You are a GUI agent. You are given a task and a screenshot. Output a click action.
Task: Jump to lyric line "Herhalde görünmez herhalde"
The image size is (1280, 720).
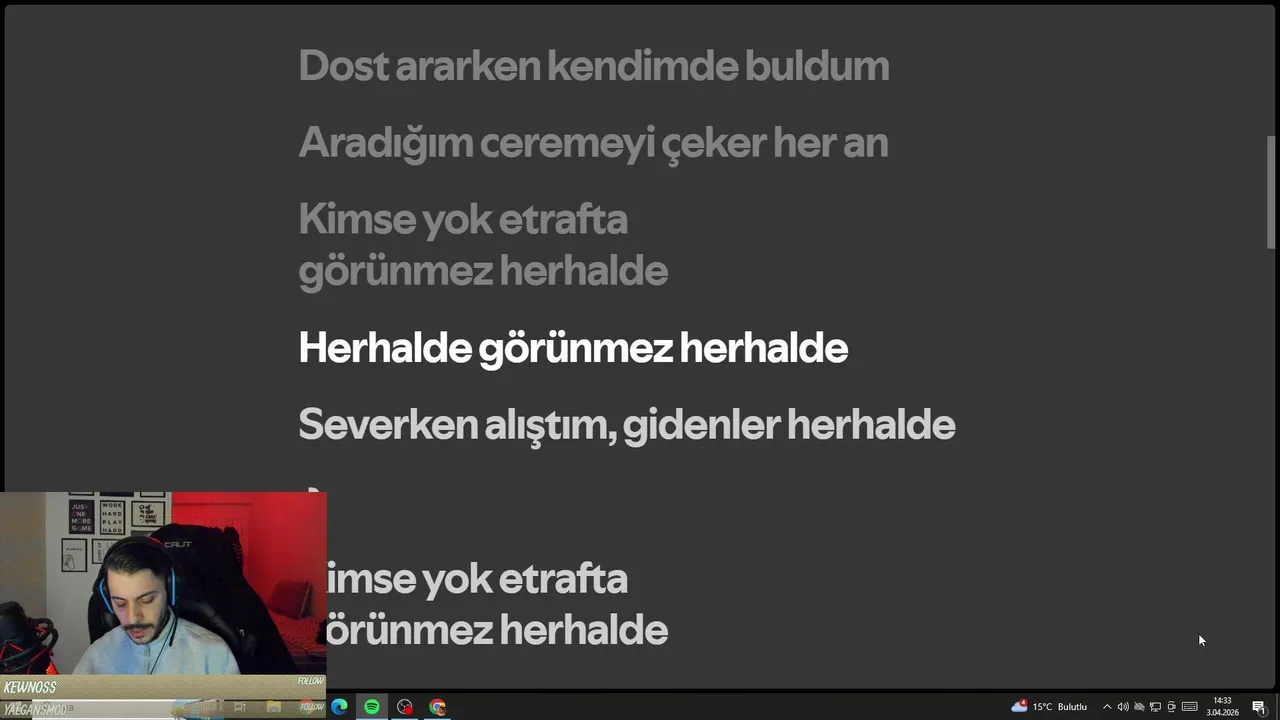coord(573,348)
